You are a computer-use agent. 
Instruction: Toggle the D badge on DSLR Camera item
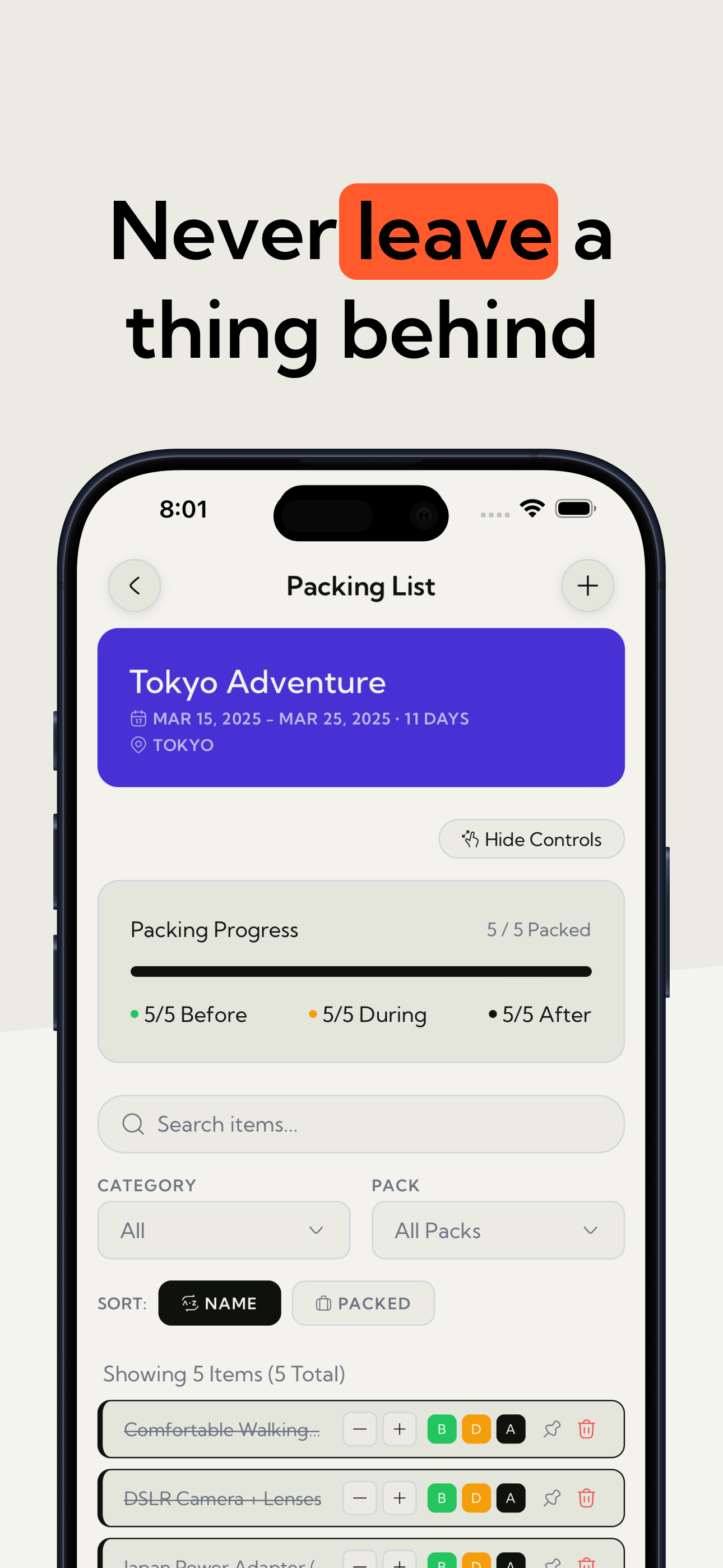tap(476, 1498)
